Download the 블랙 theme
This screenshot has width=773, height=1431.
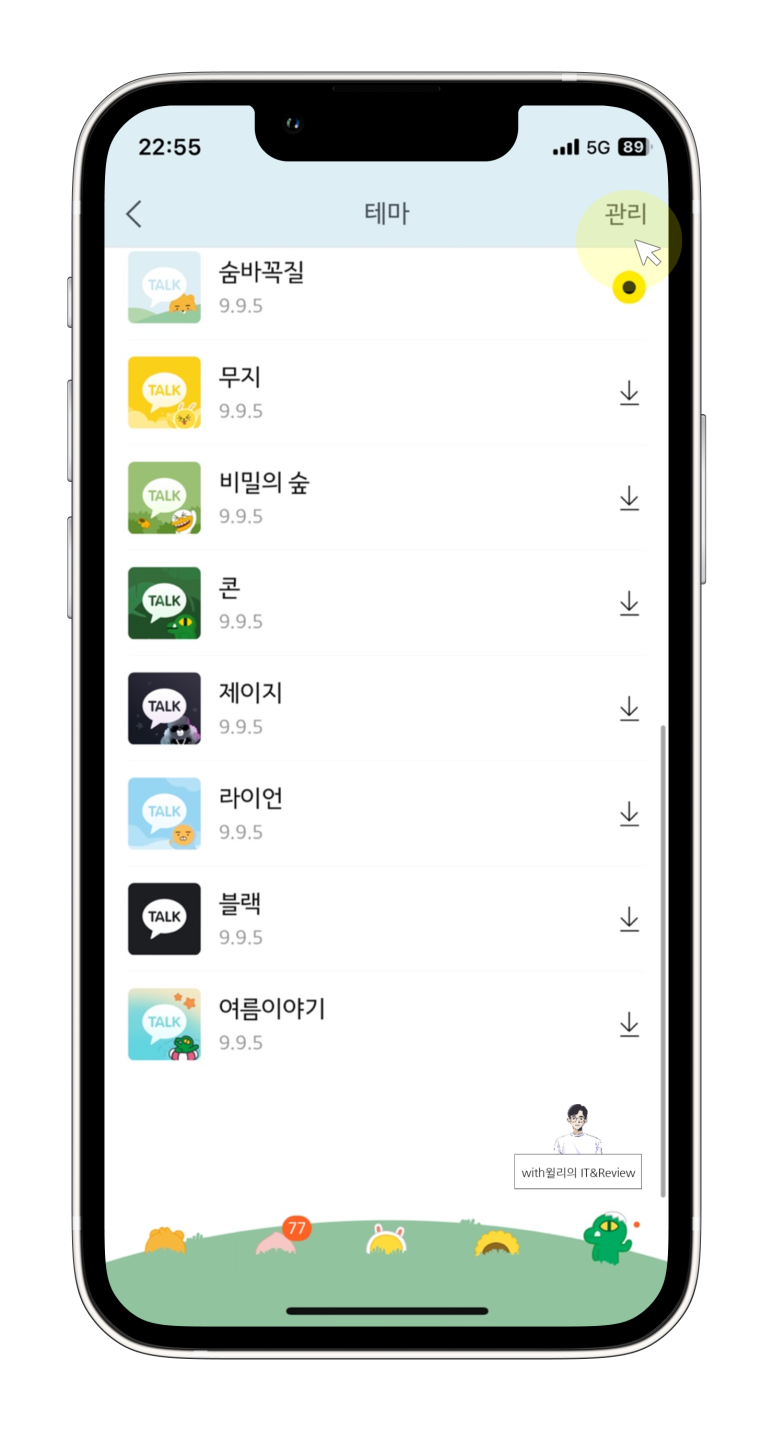click(629, 919)
